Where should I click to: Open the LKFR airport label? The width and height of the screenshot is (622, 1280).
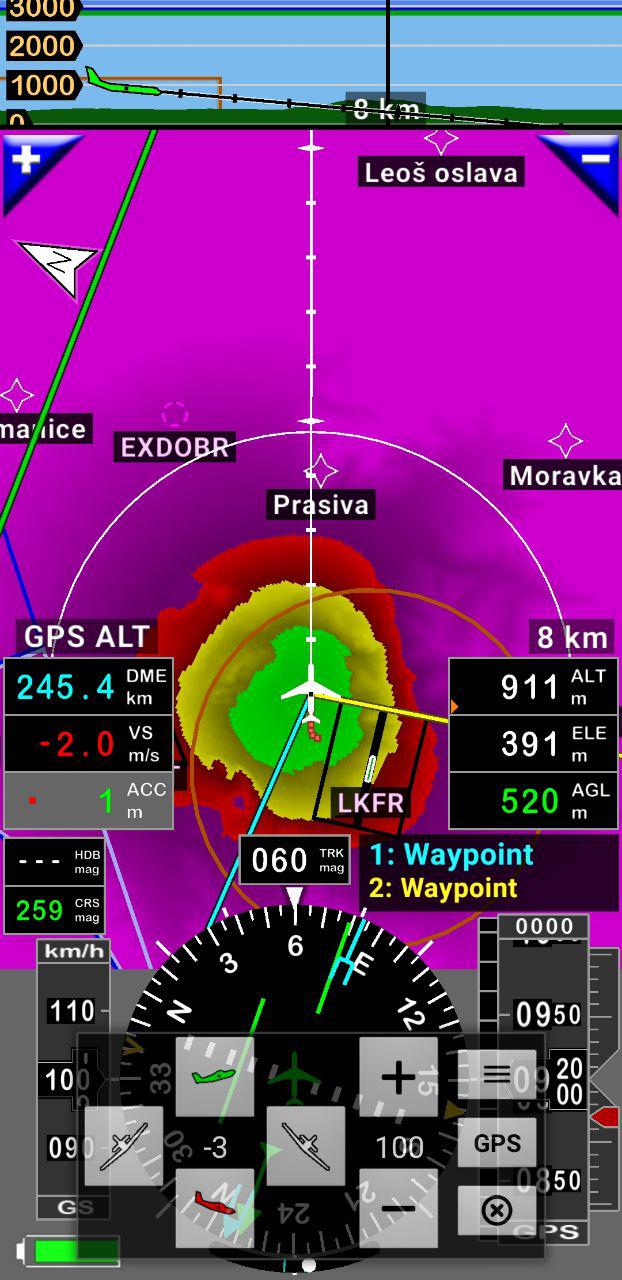coord(370,802)
